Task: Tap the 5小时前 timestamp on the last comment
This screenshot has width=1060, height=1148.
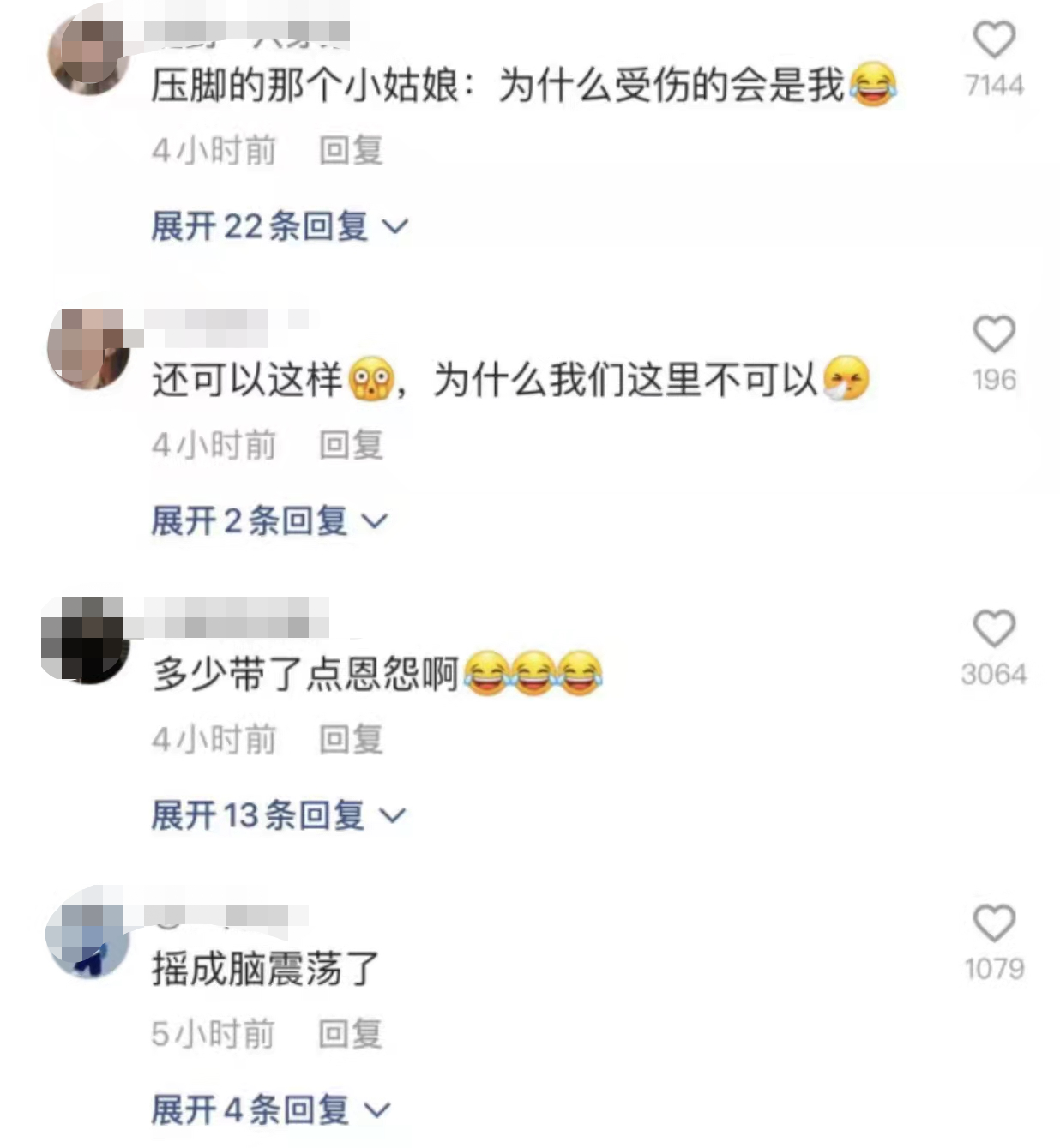Action: click(x=213, y=1036)
